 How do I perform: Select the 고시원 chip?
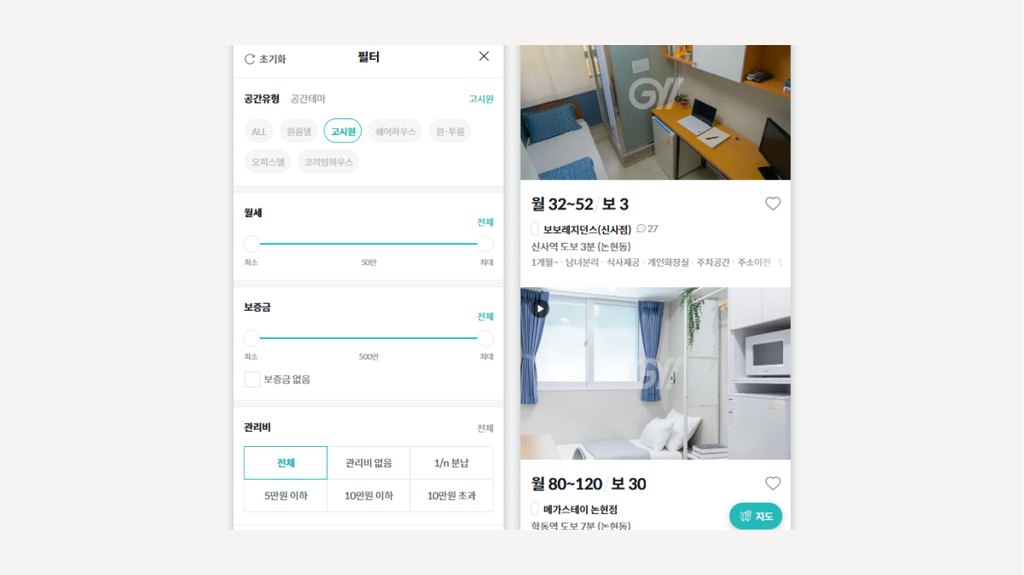(343, 131)
